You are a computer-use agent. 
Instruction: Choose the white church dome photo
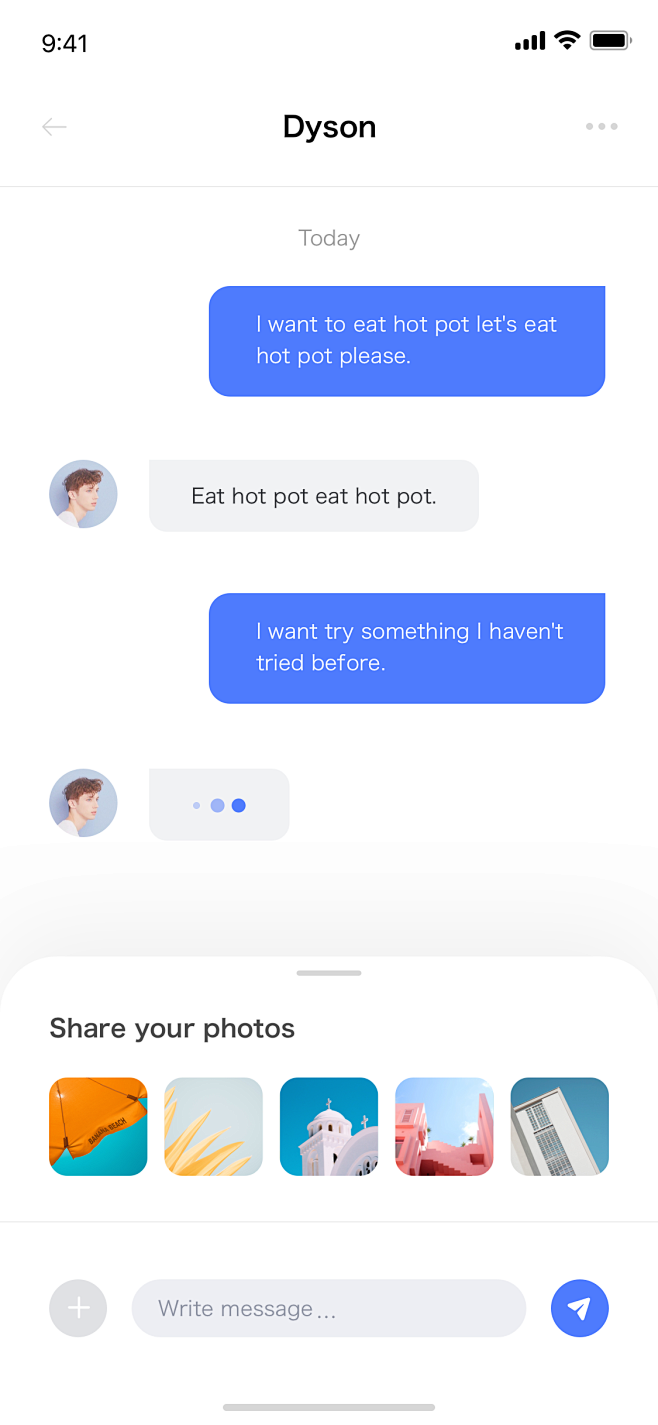click(x=329, y=1126)
